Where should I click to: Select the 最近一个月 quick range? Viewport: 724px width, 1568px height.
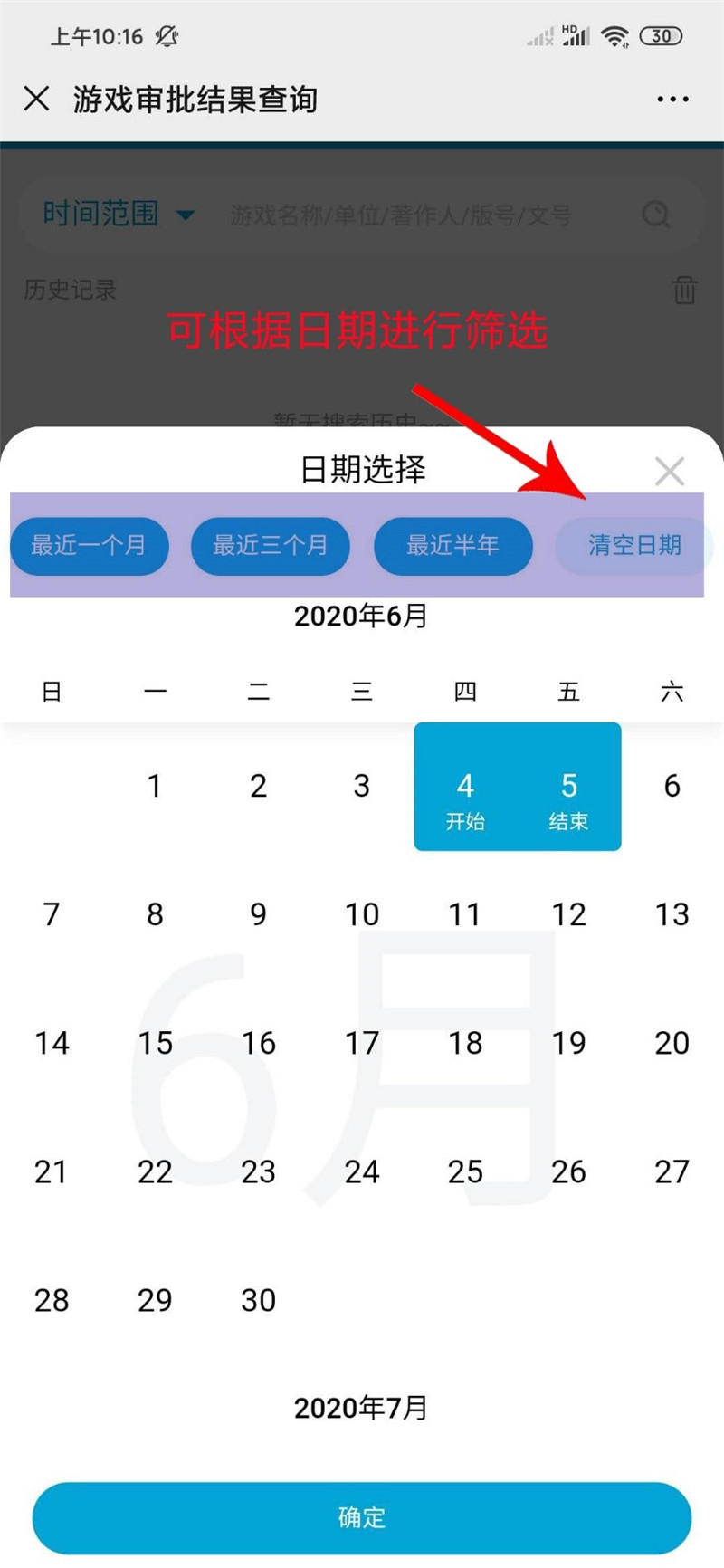point(89,546)
